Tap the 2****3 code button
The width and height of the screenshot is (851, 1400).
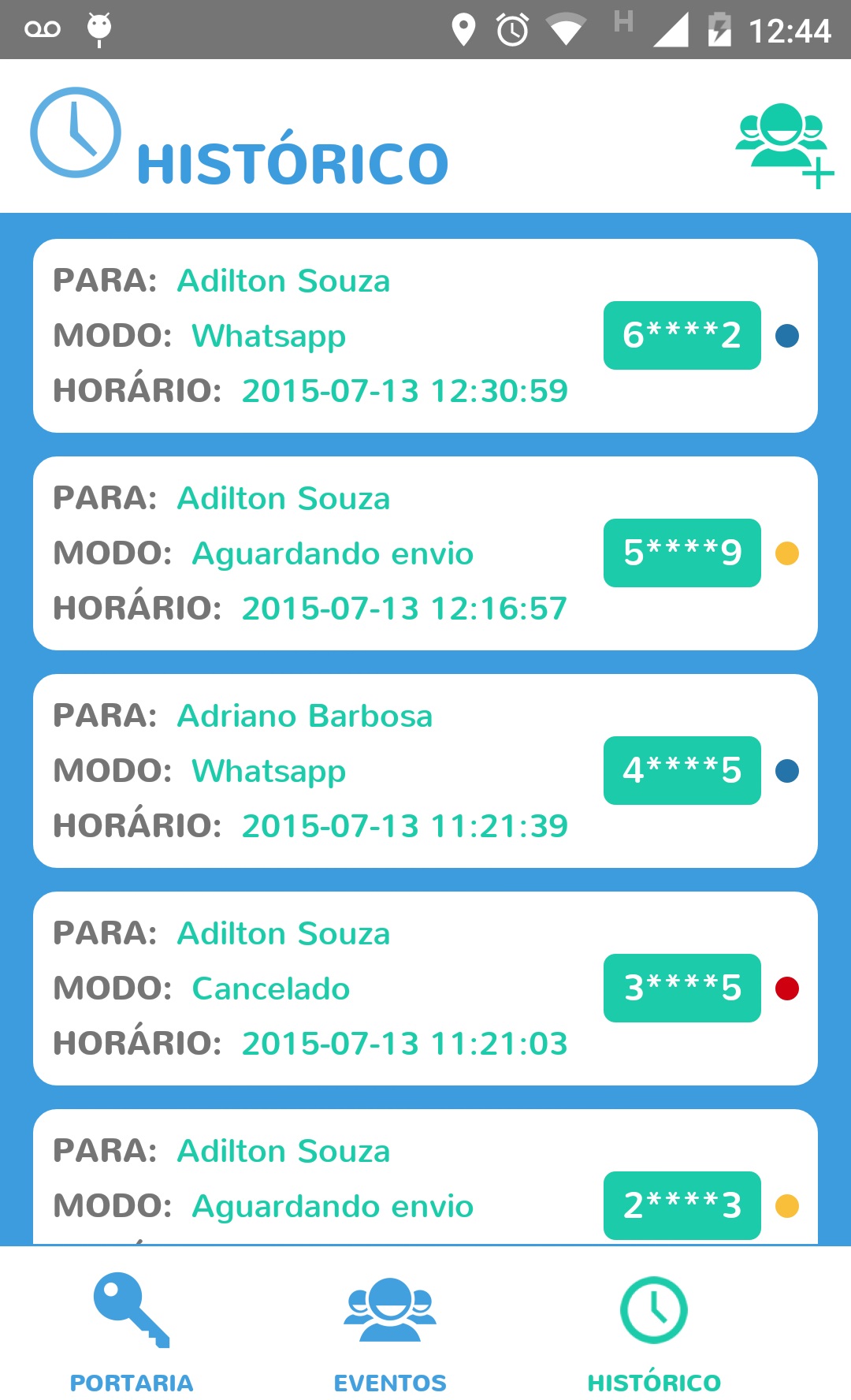click(682, 1205)
